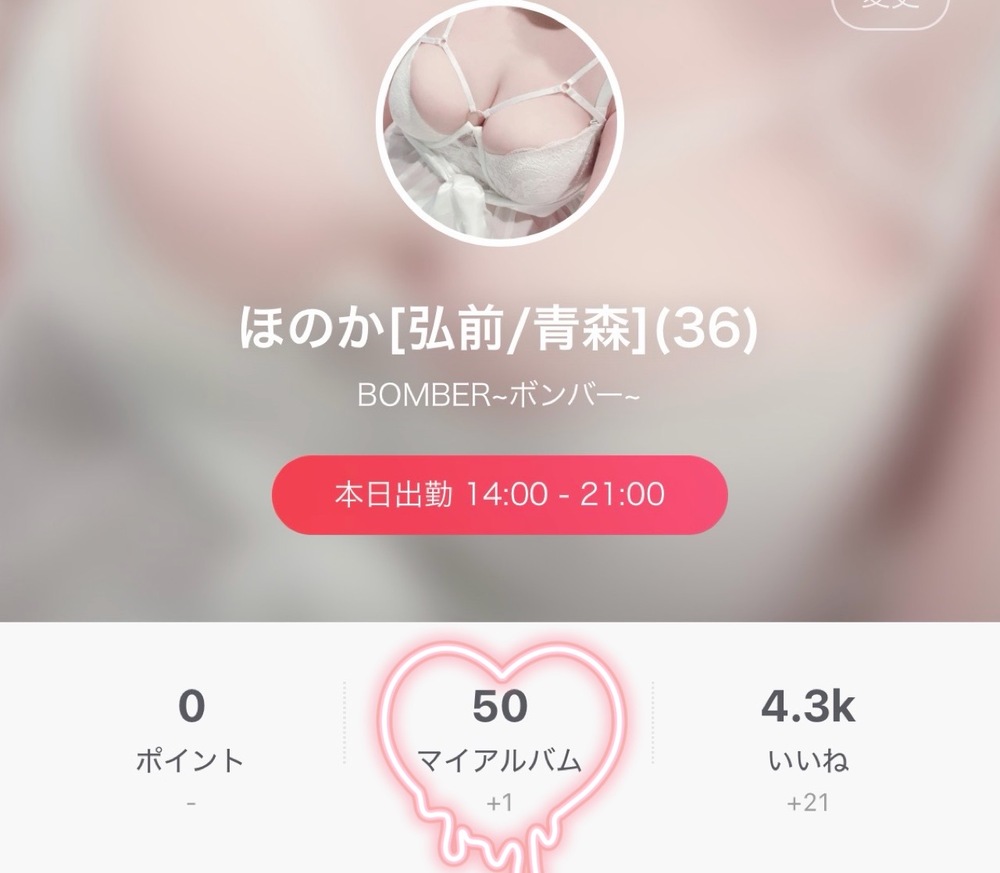Tap the 本日出勤 14:00 - 21:00 button
The width and height of the screenshot is (1000, 873).
(x=499, y=495)
